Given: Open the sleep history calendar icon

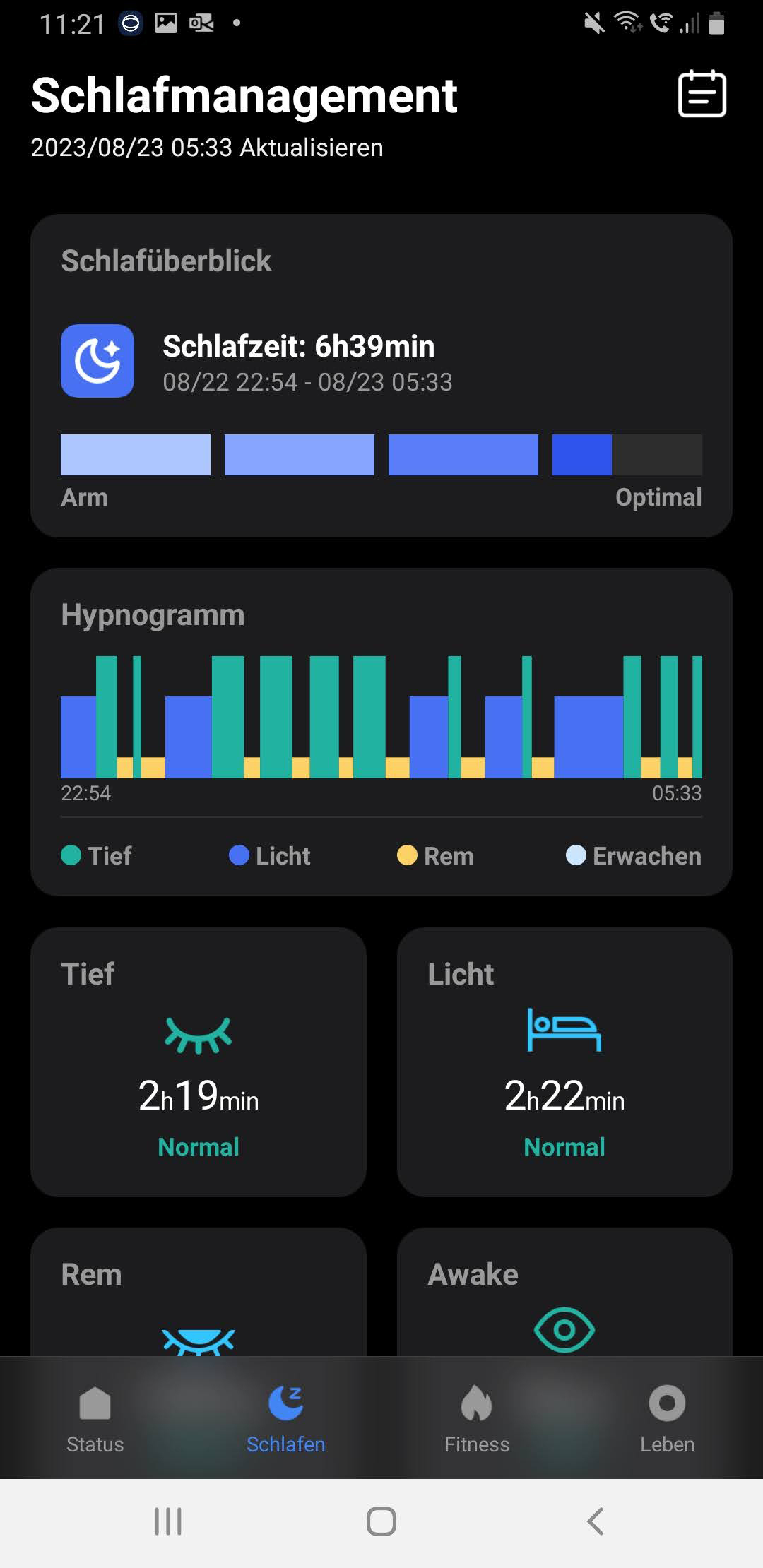Looking at the screenshot, I should click(x=702, y=94).
